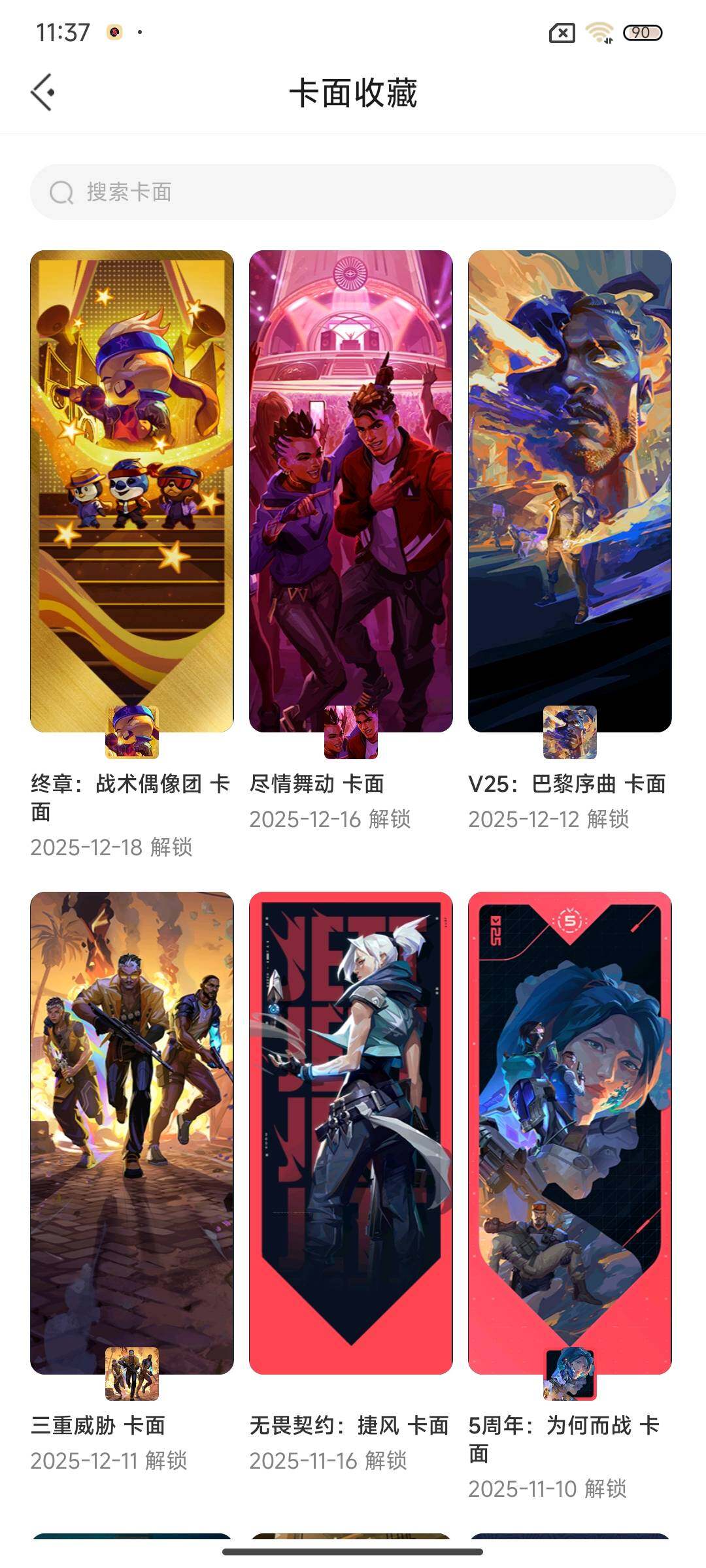This screenshot has width=706, height=1568.
Task: View the 5周年：为何而战 card
Action: tap(570, 1133)
